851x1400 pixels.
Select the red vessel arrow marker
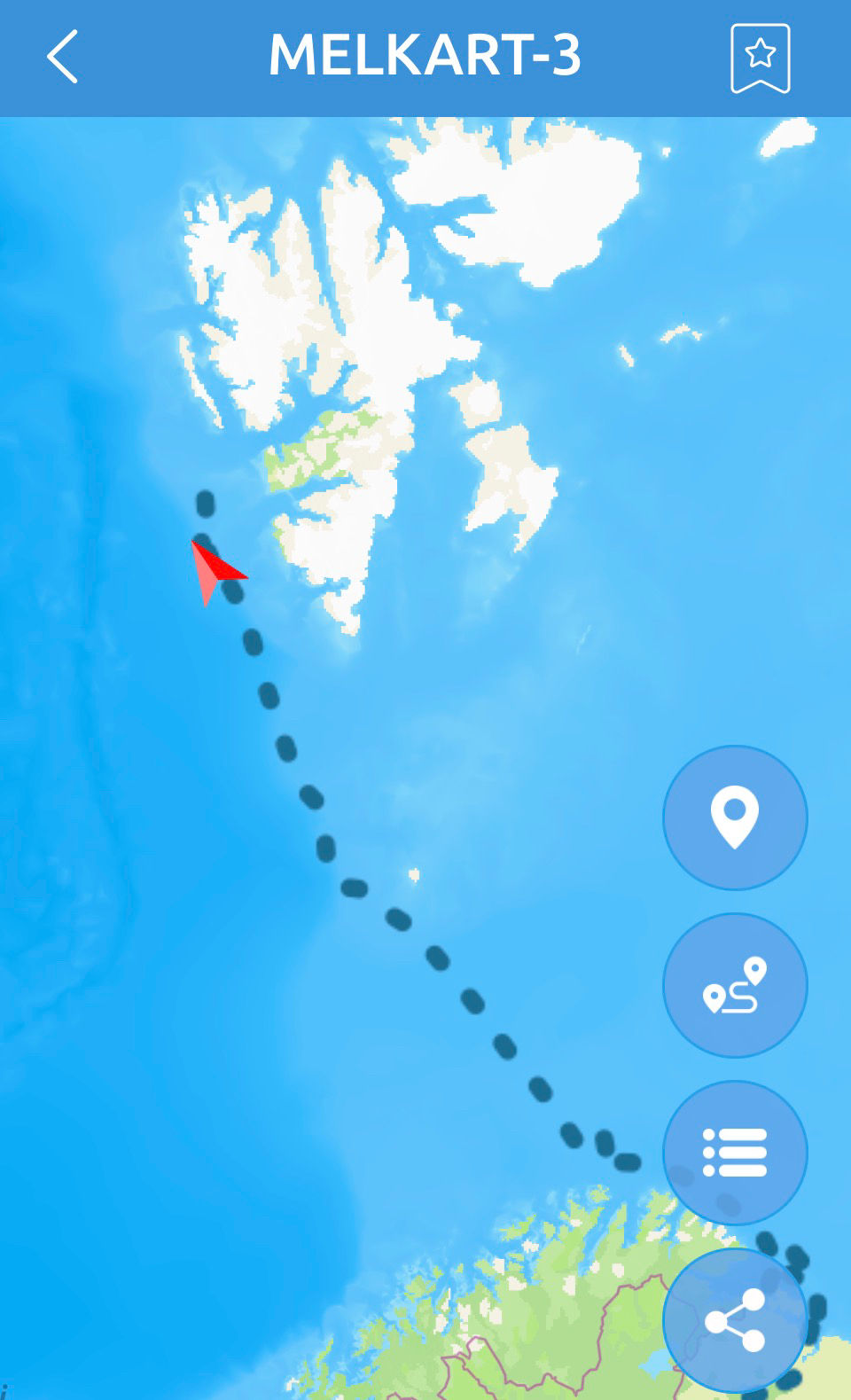pos(215,567)
